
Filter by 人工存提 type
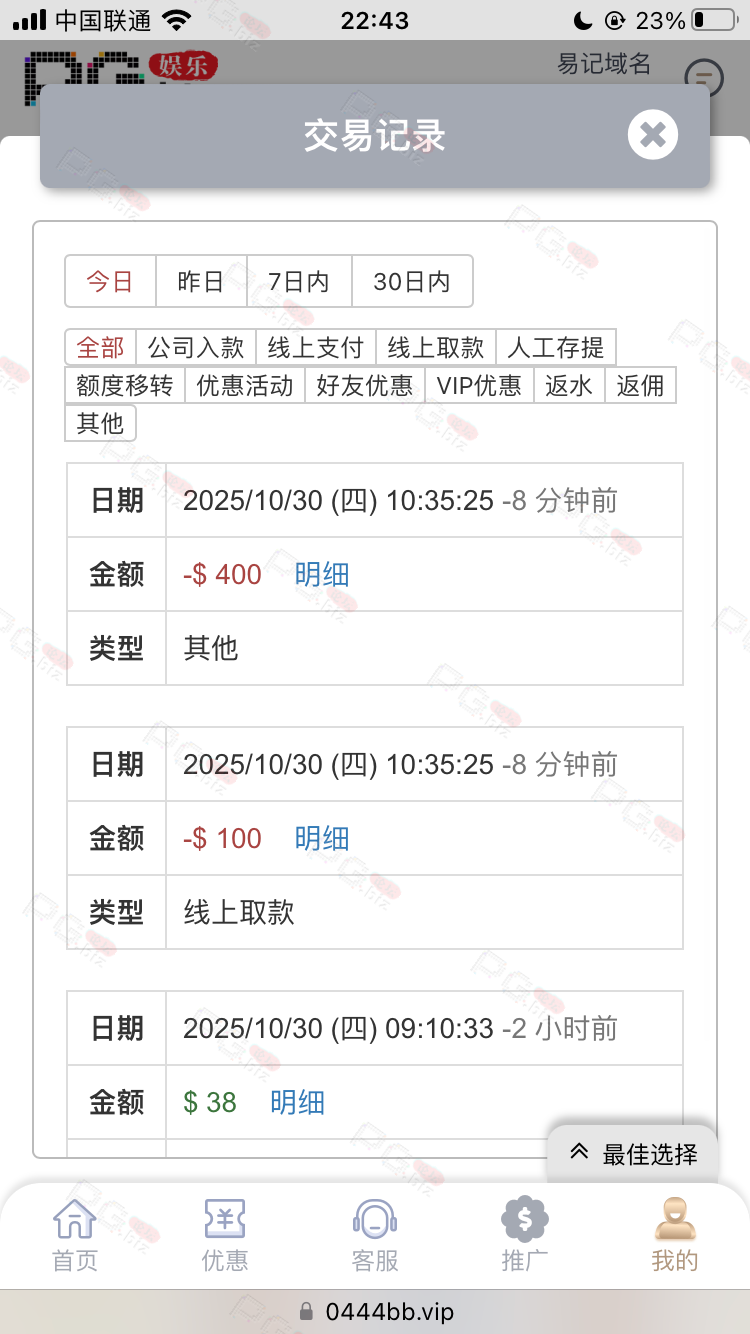point(556,348)
